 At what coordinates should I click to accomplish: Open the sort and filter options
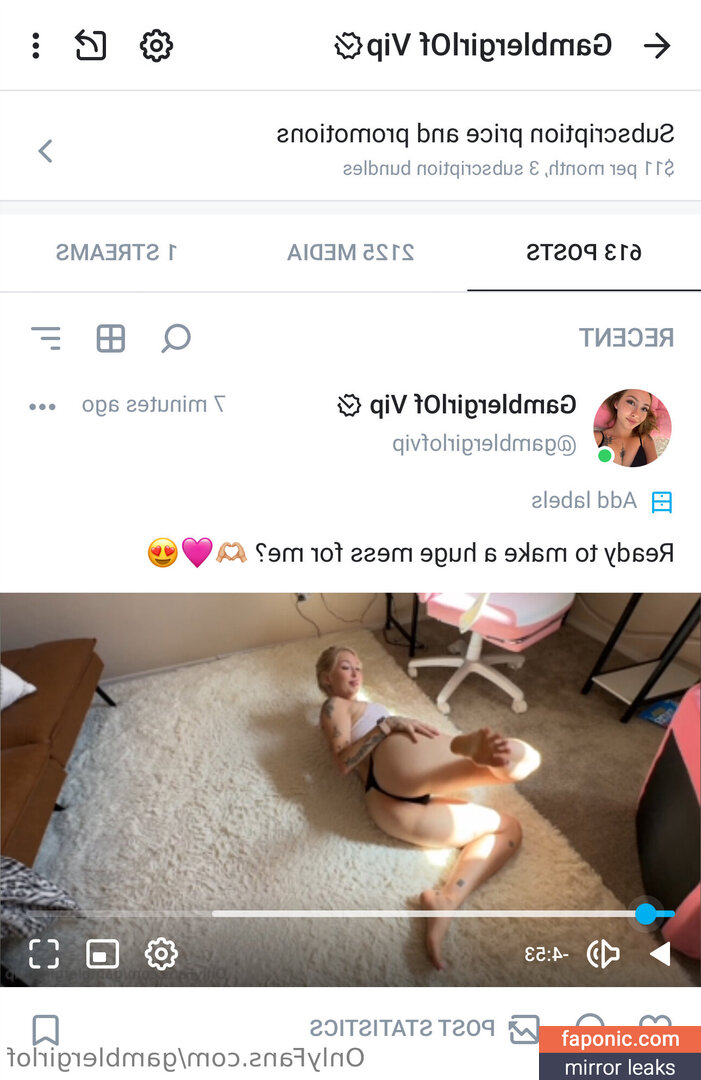coord(46,339)
